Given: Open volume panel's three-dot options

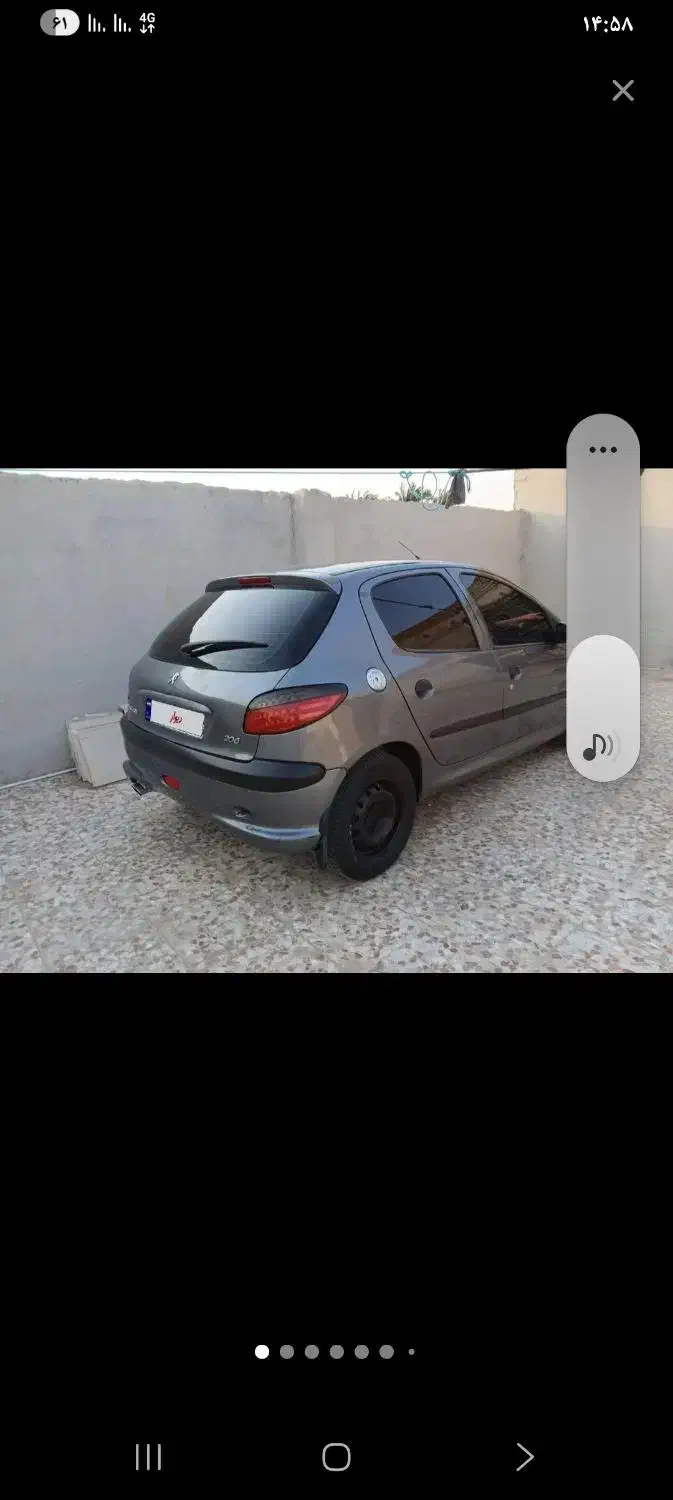Looking at the screenshot, I should click(x=603, y=450).
